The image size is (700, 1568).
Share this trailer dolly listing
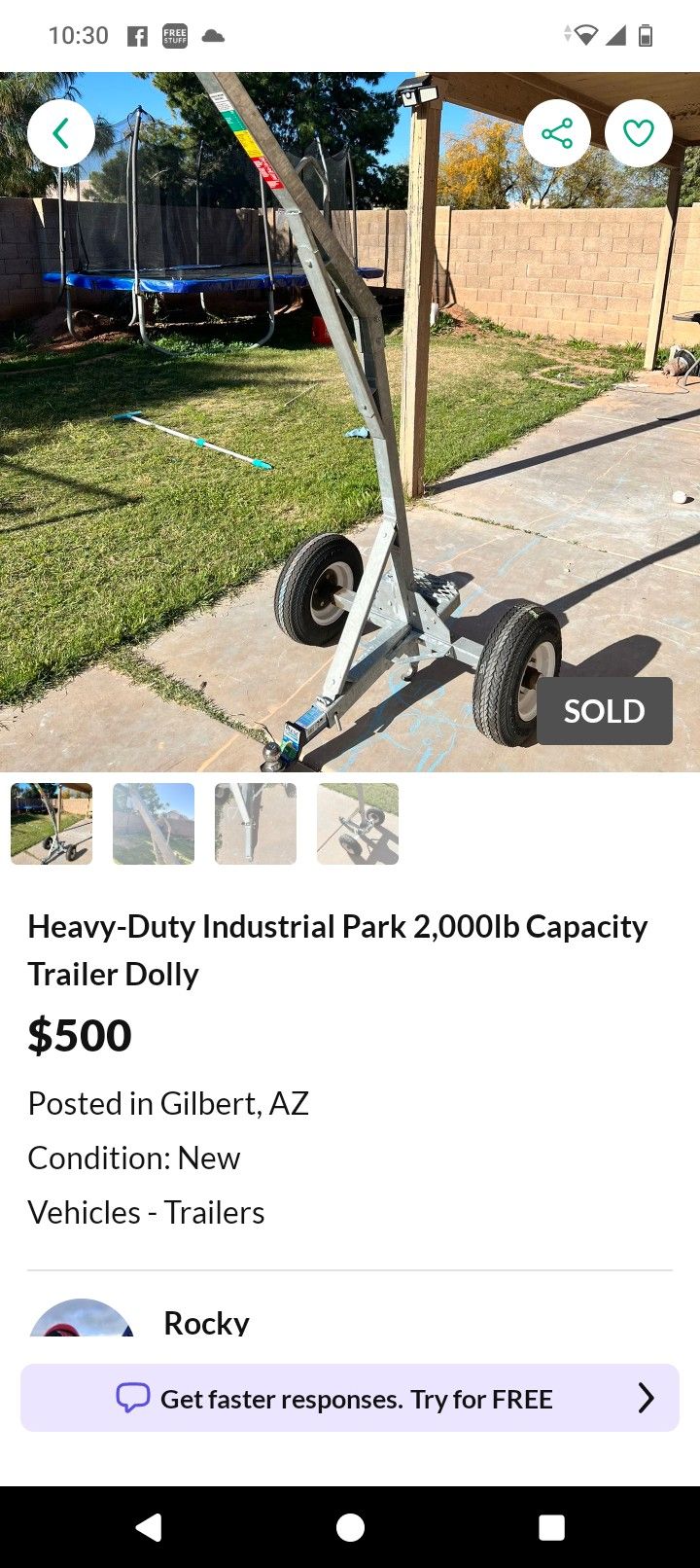(556, 133)
